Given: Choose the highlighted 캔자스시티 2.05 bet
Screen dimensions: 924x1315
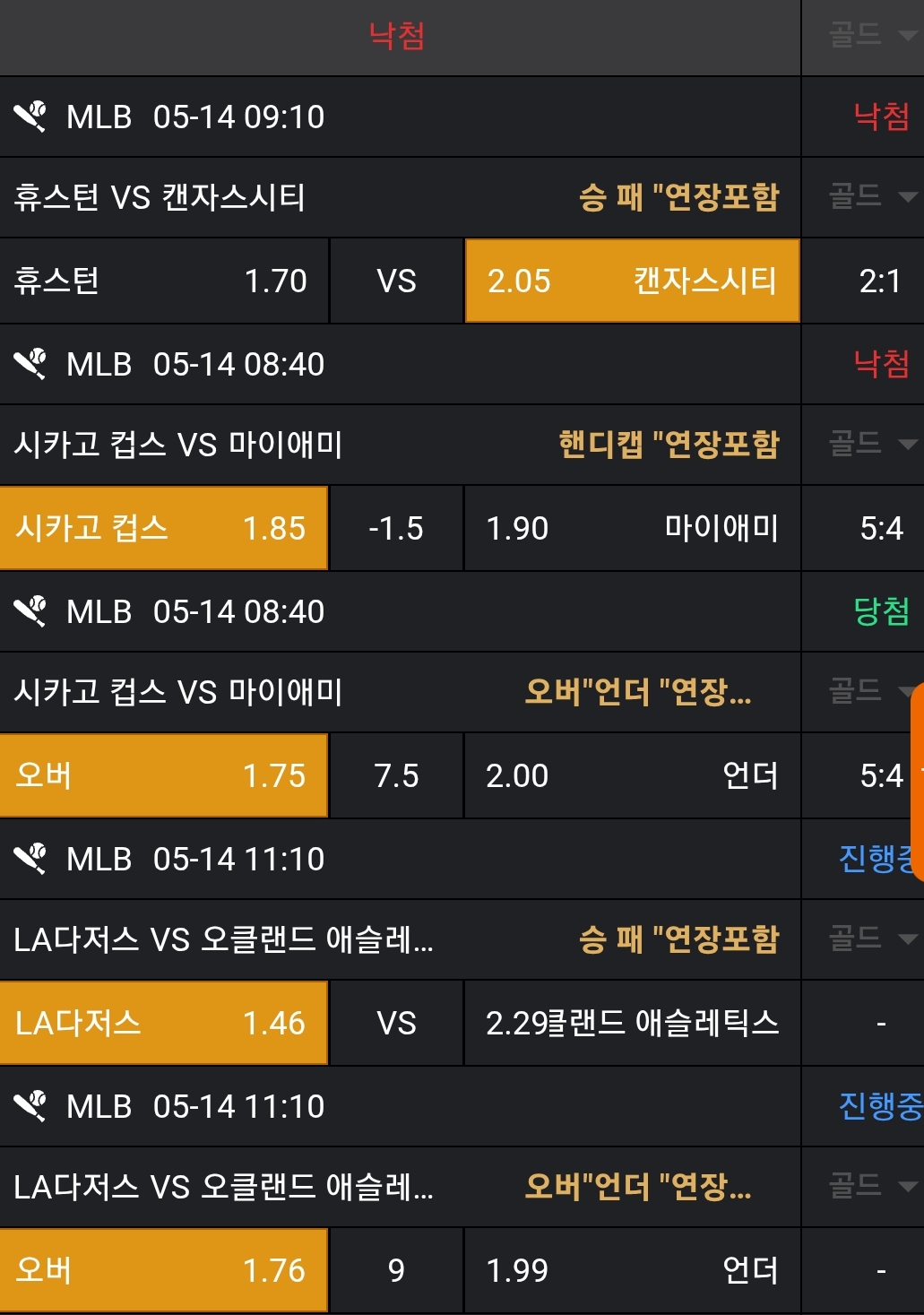Looking at the screenshot, I should coord(632,281).
